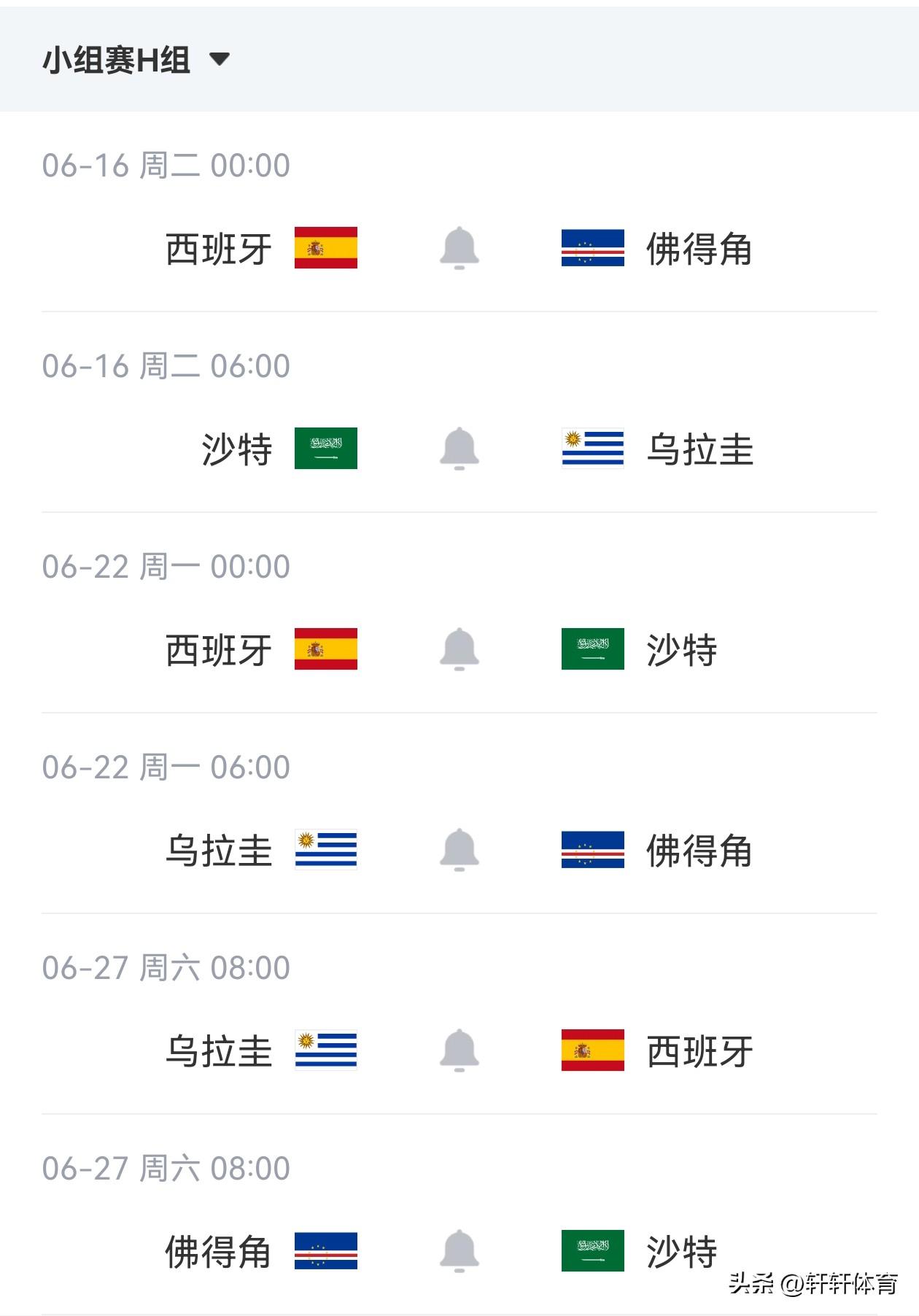919x1316 pixels.
Task: Set reminder bell for 乌拉圭 vs 西班牙
Action: coord(459,1050)
